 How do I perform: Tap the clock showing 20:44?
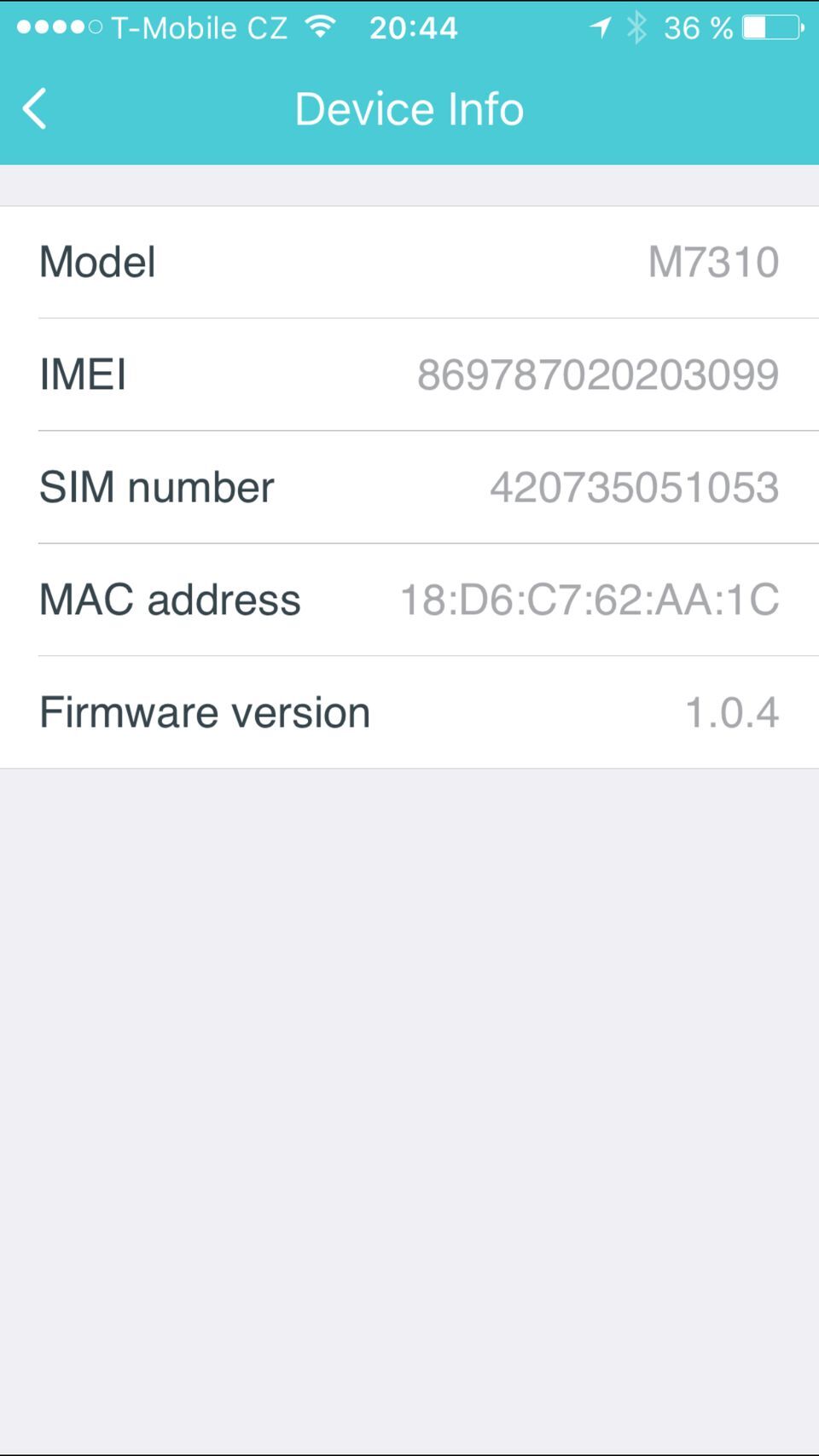tap(414, 26)
